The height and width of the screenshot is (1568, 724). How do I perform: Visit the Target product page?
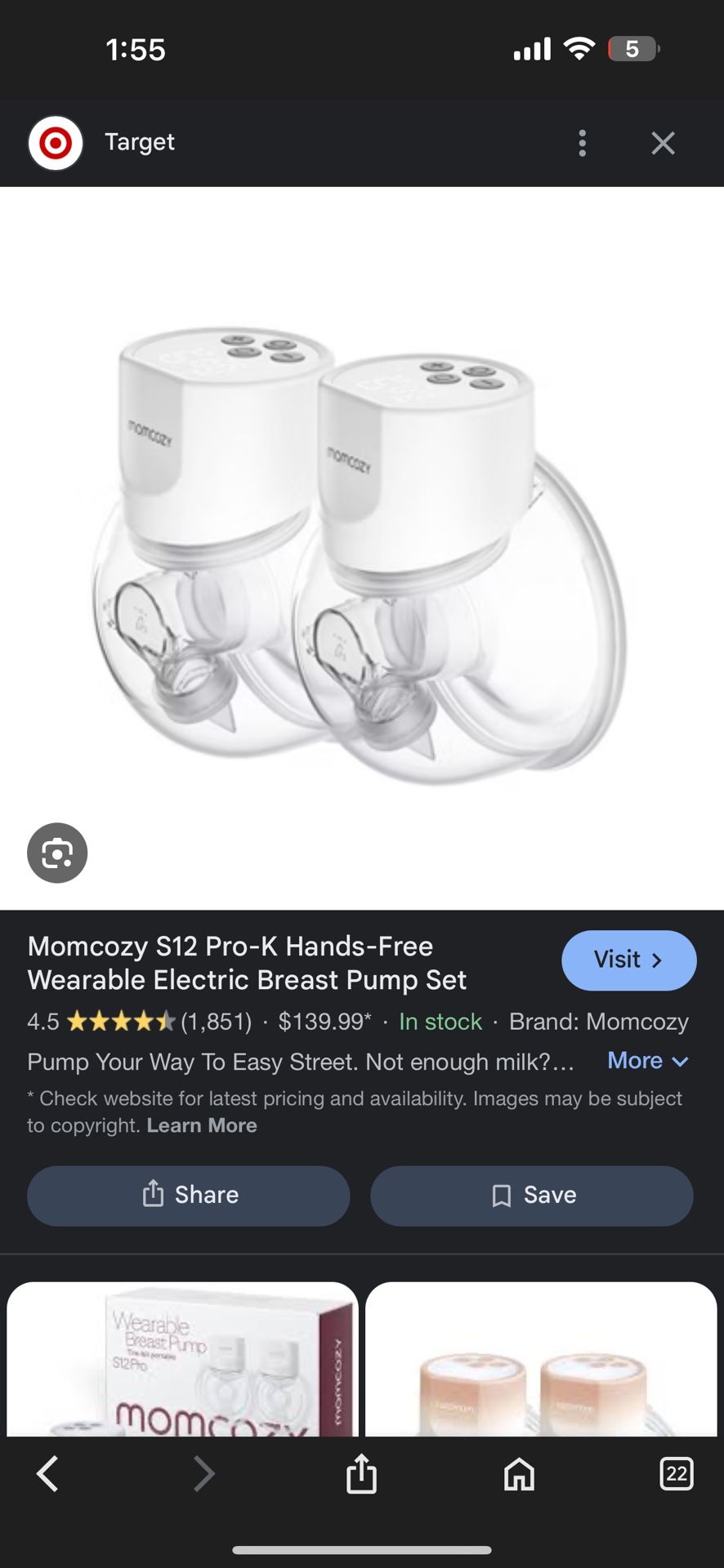(628, 960)
